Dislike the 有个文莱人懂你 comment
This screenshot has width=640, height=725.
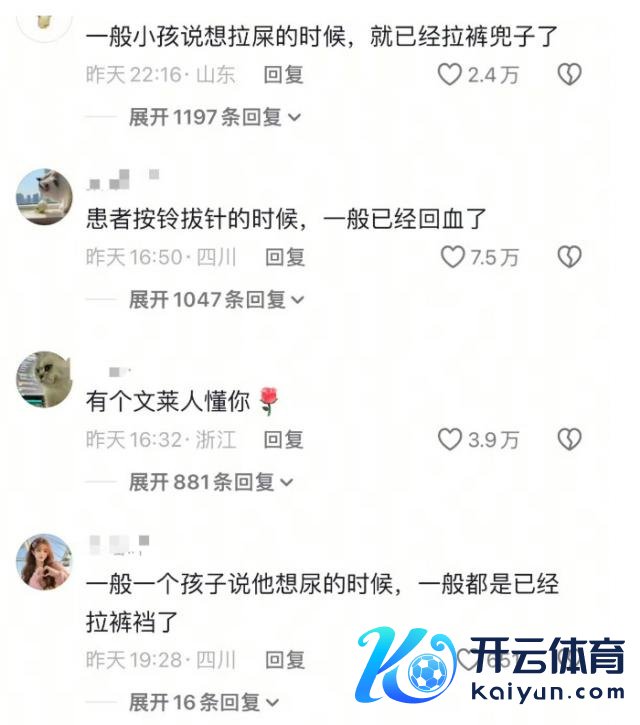point(569,439)
